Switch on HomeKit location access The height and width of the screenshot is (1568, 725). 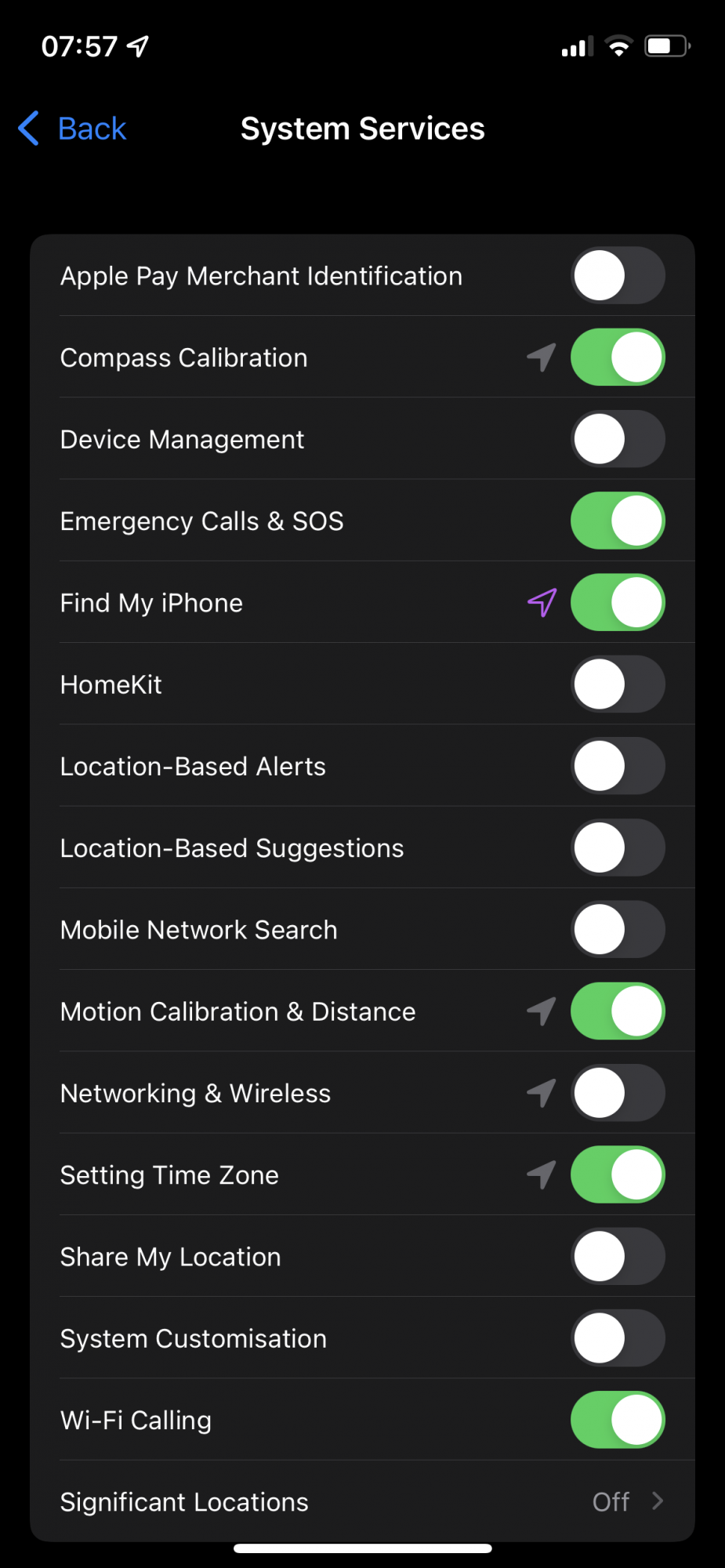tap(618, 684)
